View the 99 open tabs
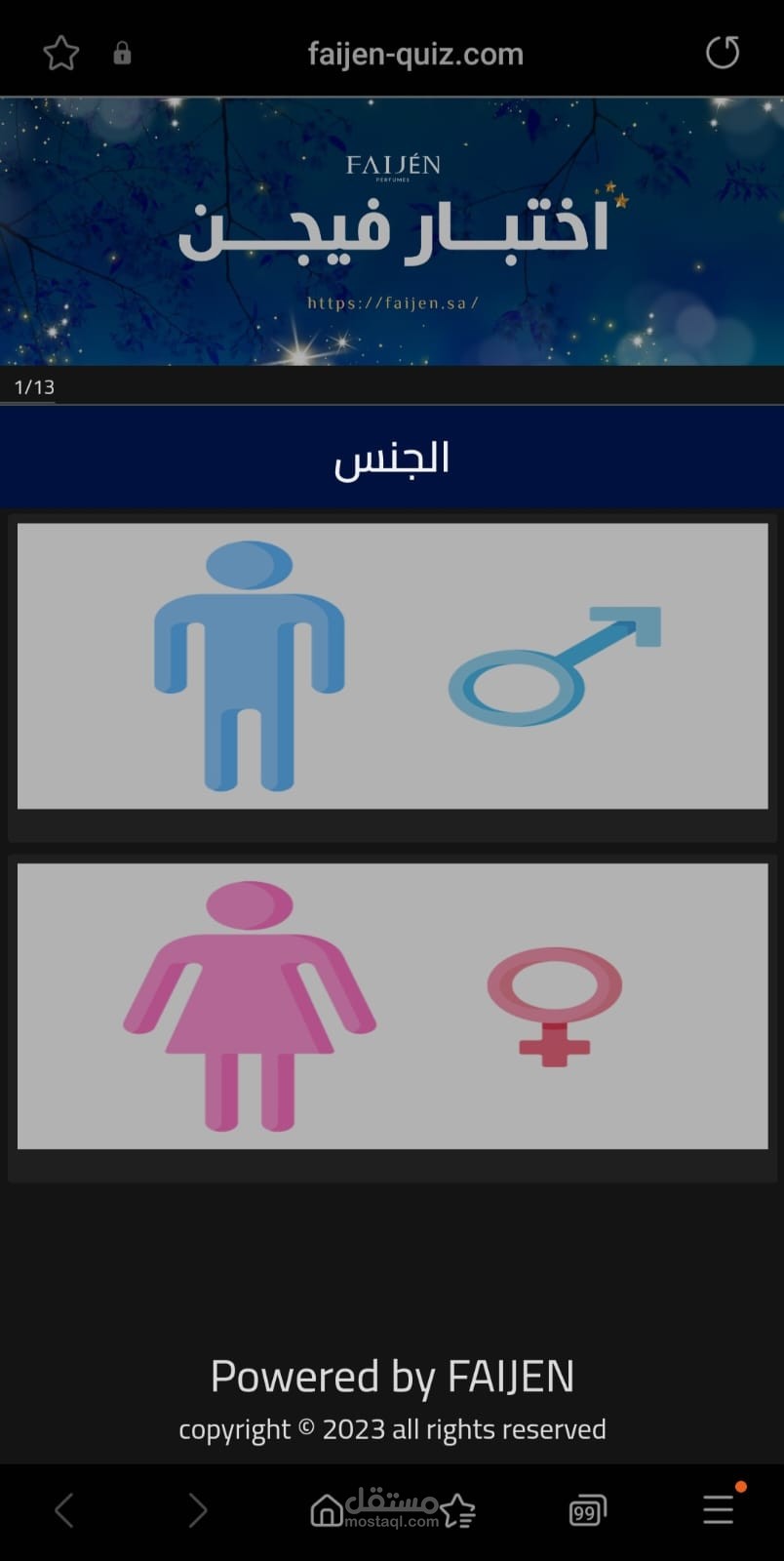The image size is (784, 1561). click(587, 1510)
